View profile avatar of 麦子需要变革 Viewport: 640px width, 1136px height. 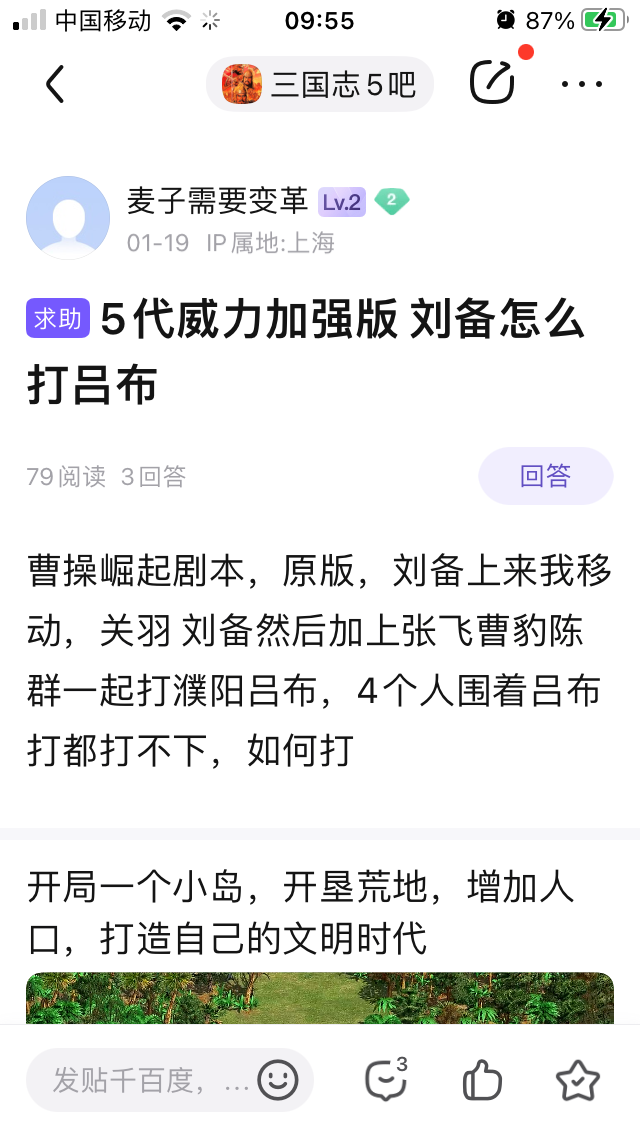[68, 218]
